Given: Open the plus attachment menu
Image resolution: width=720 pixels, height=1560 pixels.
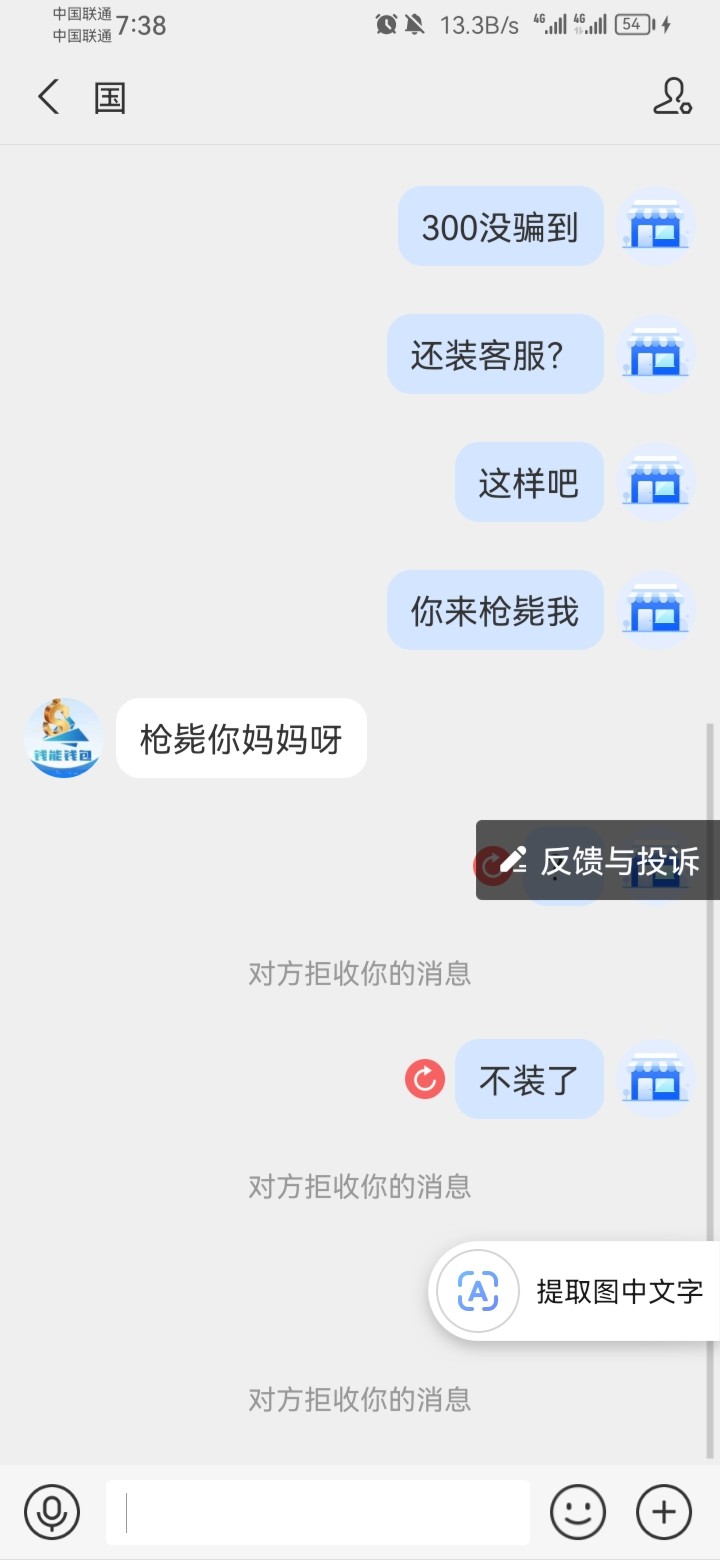Looking at the screenshot, I should click(664, 1511).
